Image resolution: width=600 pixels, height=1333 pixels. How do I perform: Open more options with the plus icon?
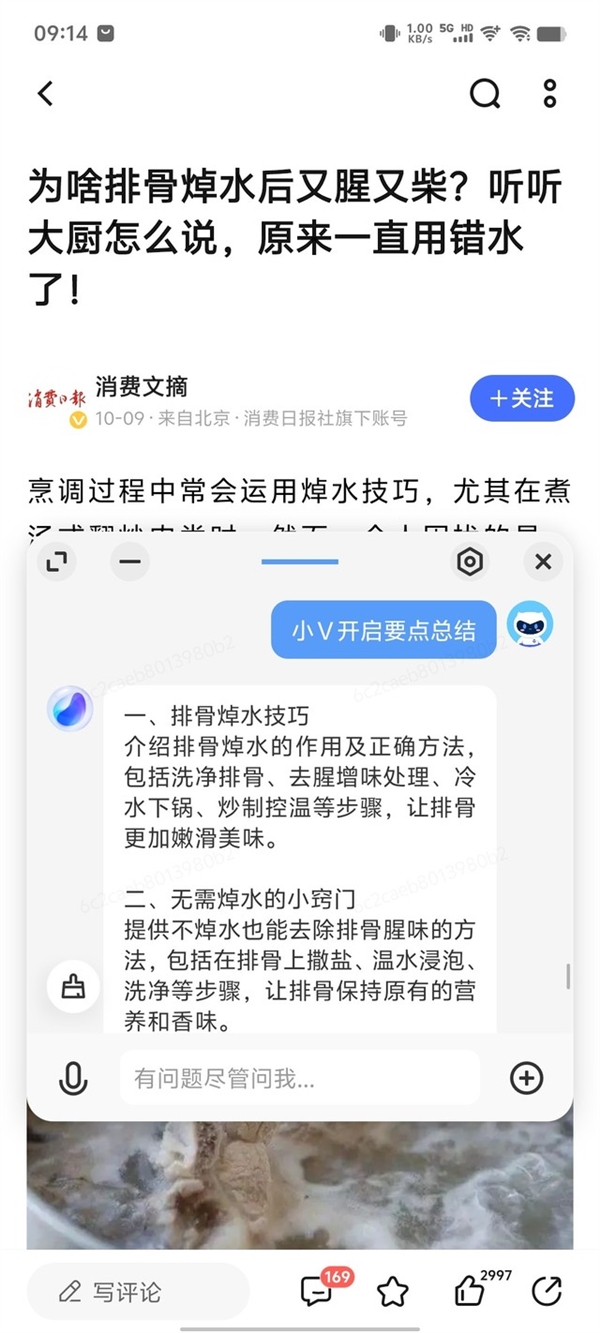tap(526, 1078)
